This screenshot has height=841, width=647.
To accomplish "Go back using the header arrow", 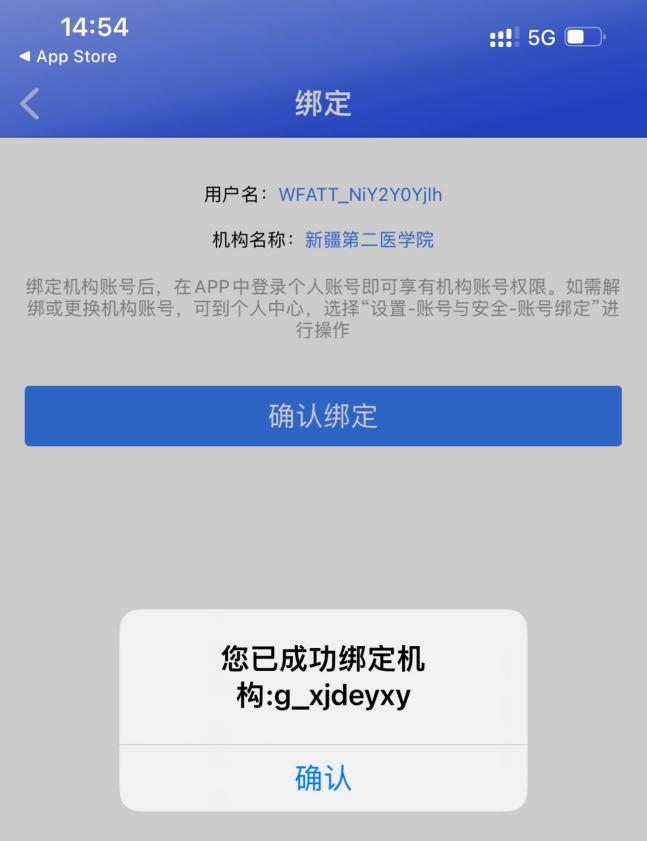I will coord(30,103).
